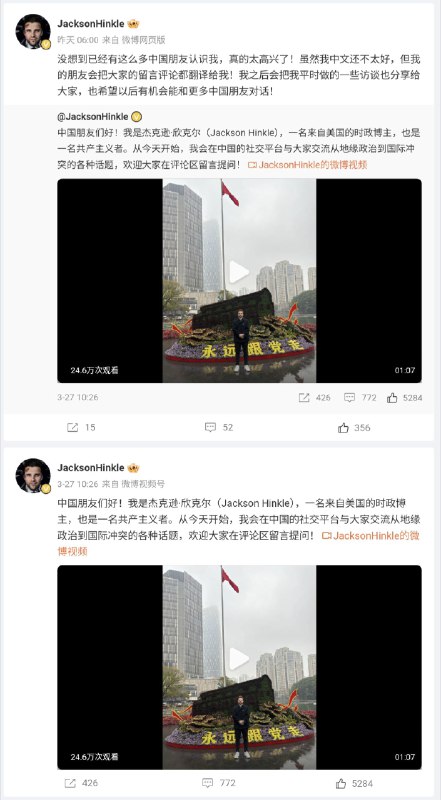The width and height of the screenshot is (441, 800).
Task: Open the 微博网页版 source link on the top post
Action: coord(143,40)
